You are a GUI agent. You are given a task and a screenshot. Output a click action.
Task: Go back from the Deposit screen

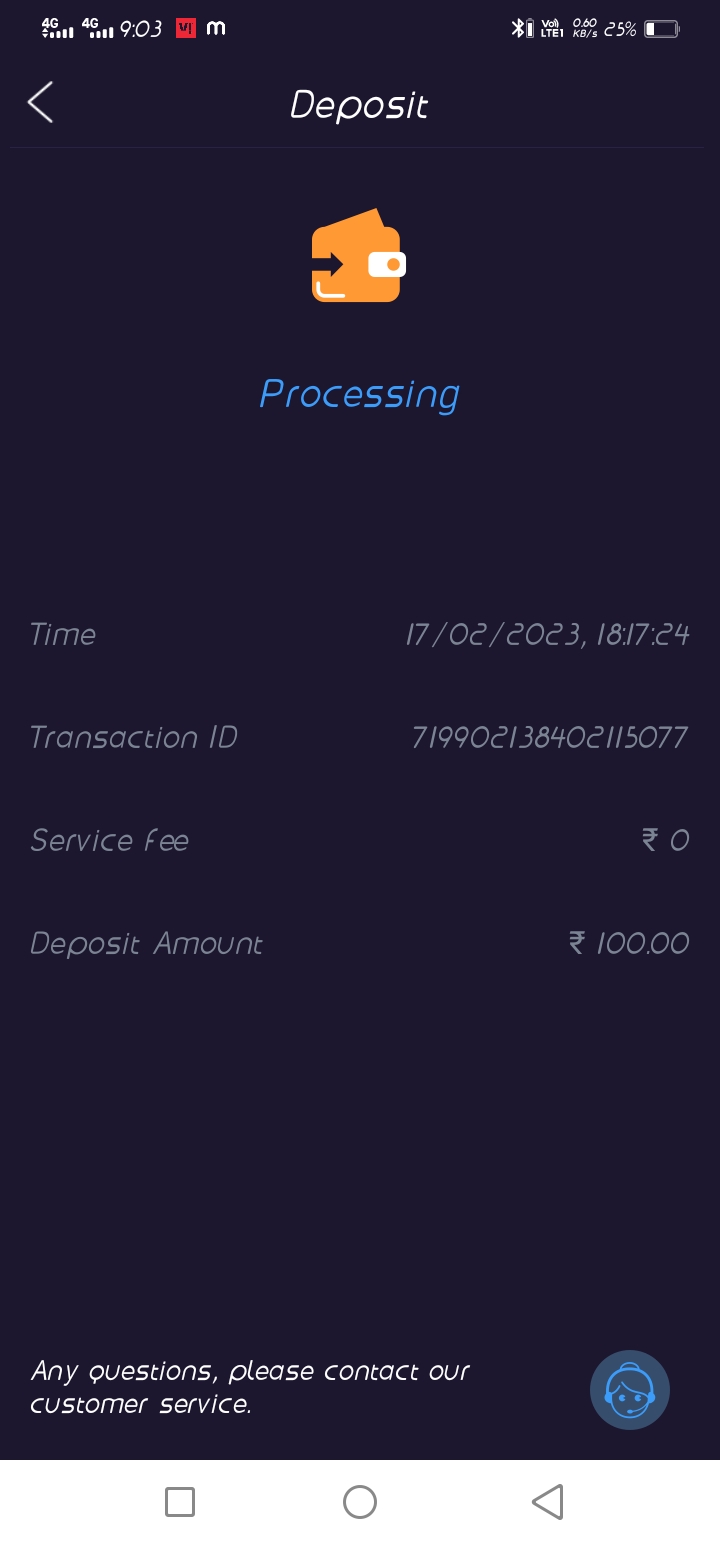click(40, 103)
